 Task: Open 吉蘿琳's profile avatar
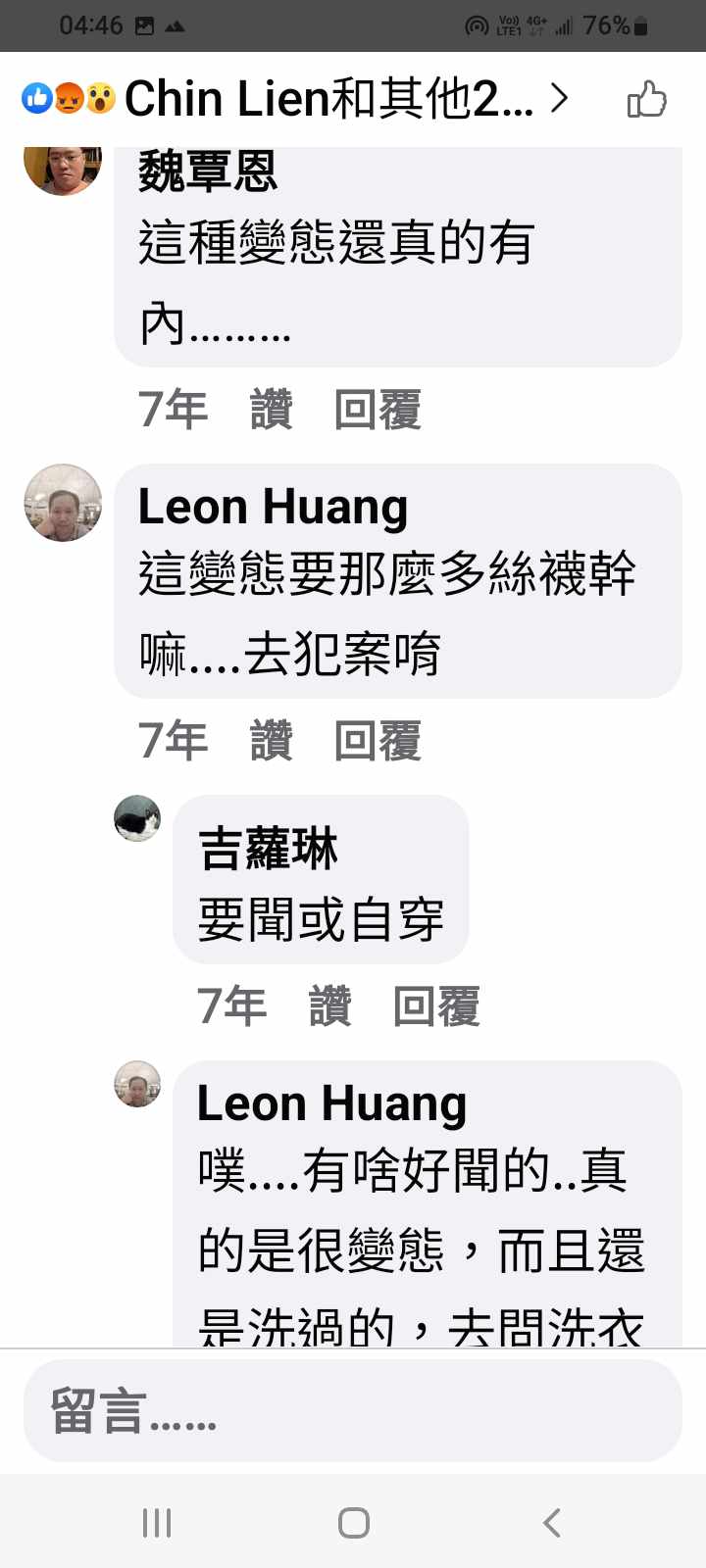[137, 818]
